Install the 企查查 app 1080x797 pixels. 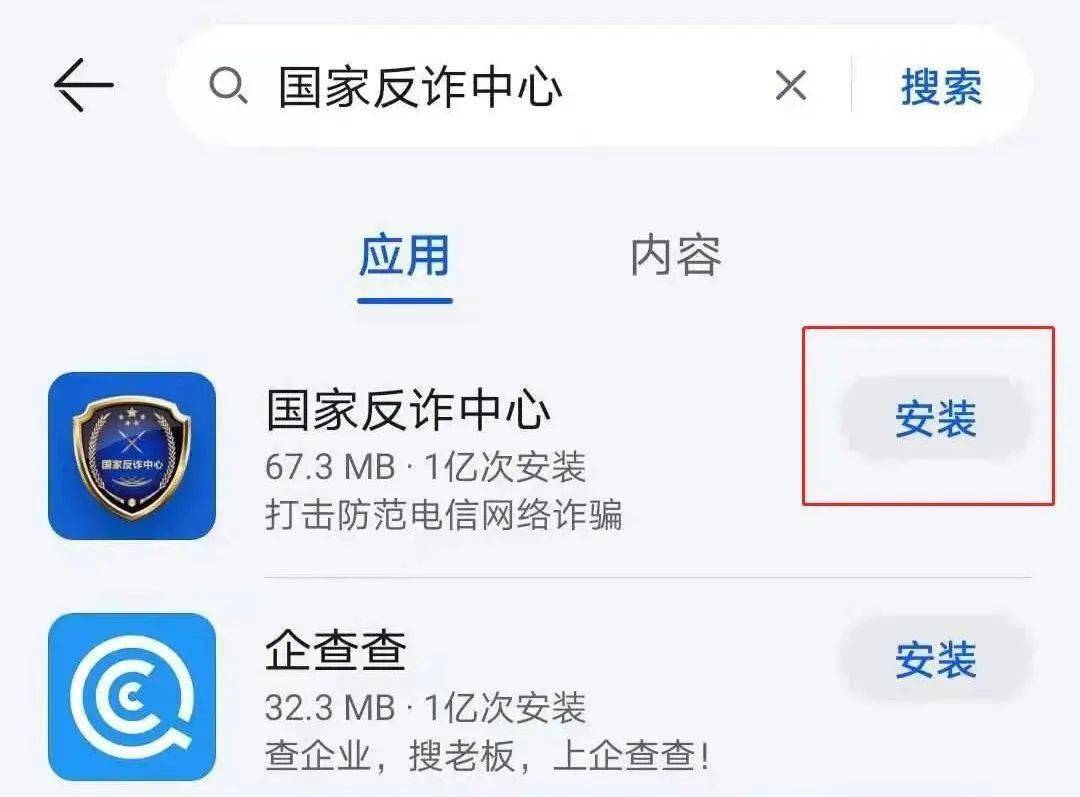[x=935, y=660]
